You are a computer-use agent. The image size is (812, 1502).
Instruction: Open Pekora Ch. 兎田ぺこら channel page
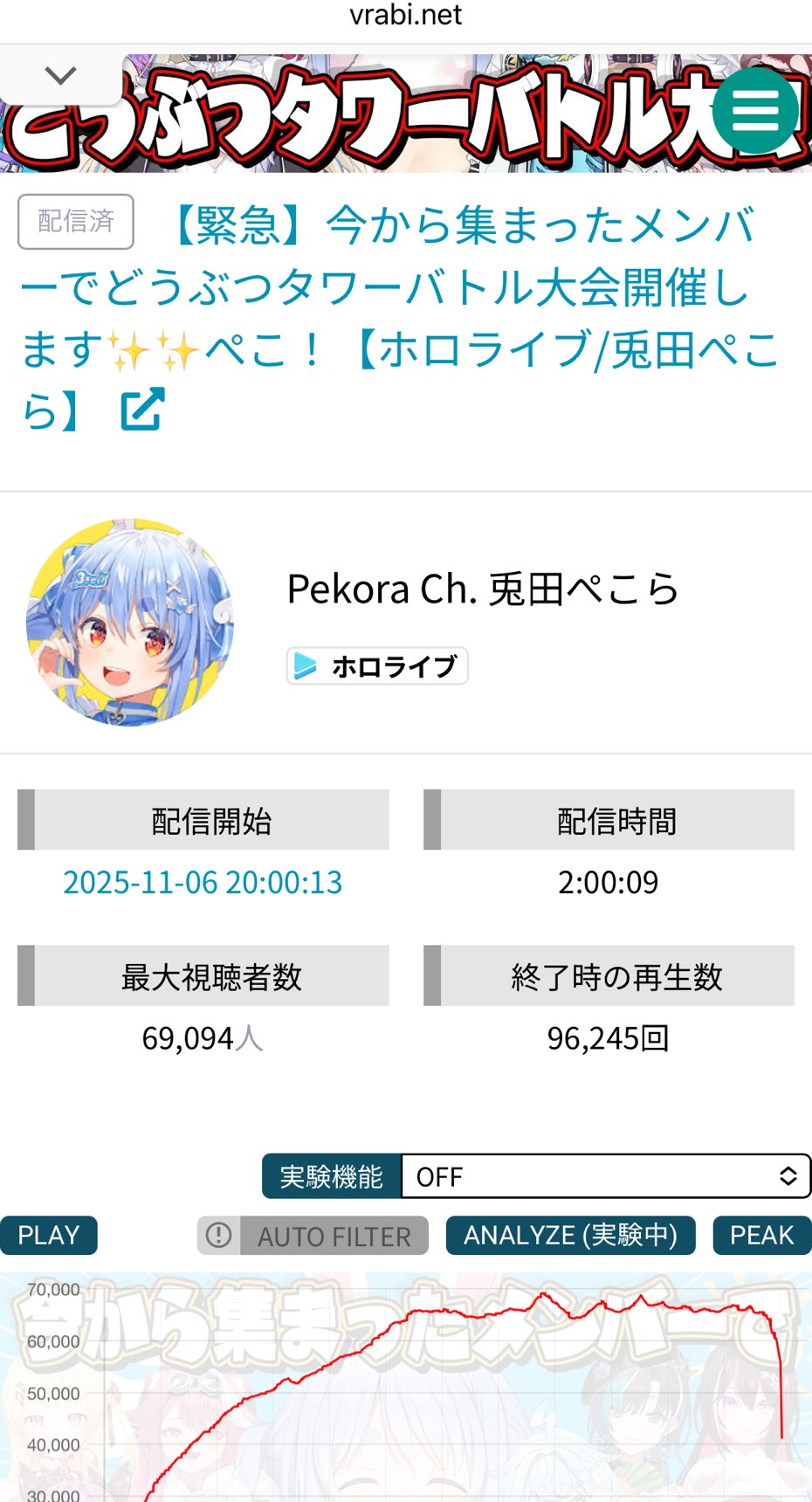pos(482,589)
